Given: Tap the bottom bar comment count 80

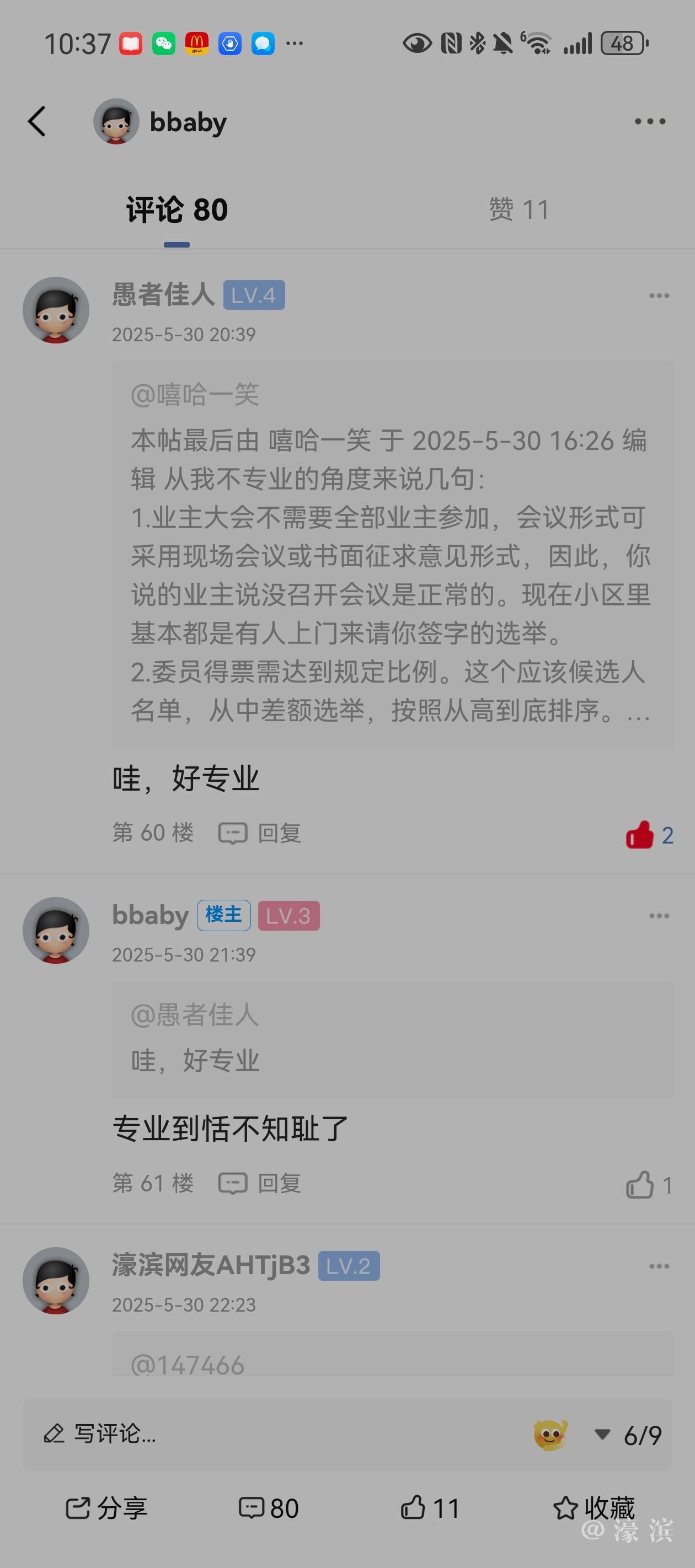Looking at the screenshot, I should (x=269, y=1508).
